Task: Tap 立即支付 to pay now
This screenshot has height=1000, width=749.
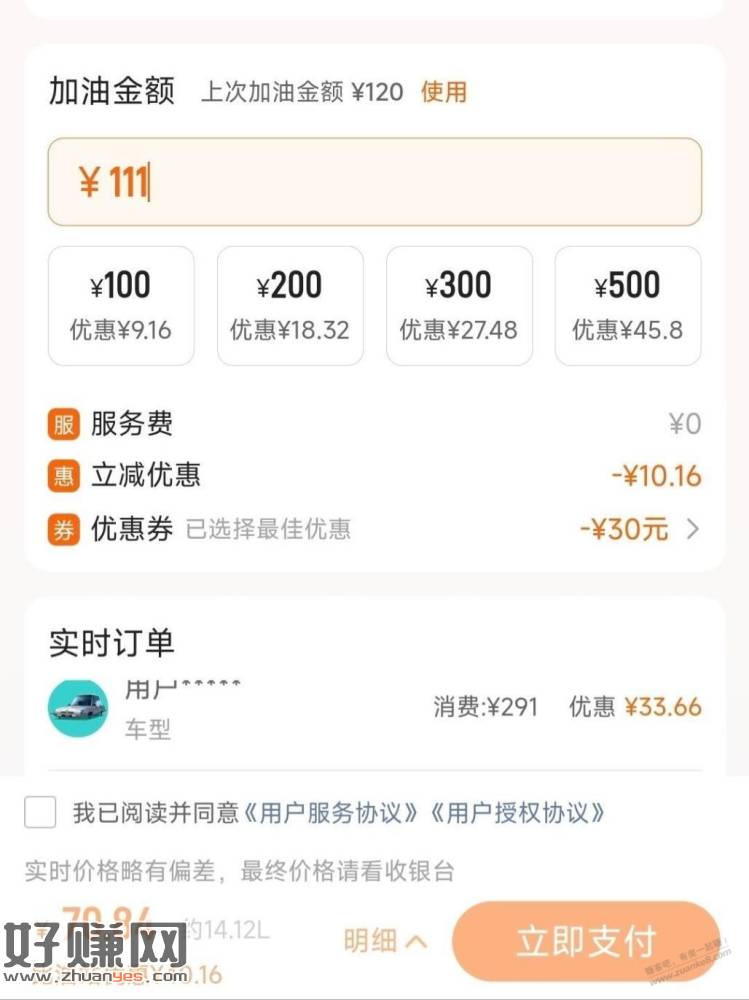Action: [x=586, y=941]
